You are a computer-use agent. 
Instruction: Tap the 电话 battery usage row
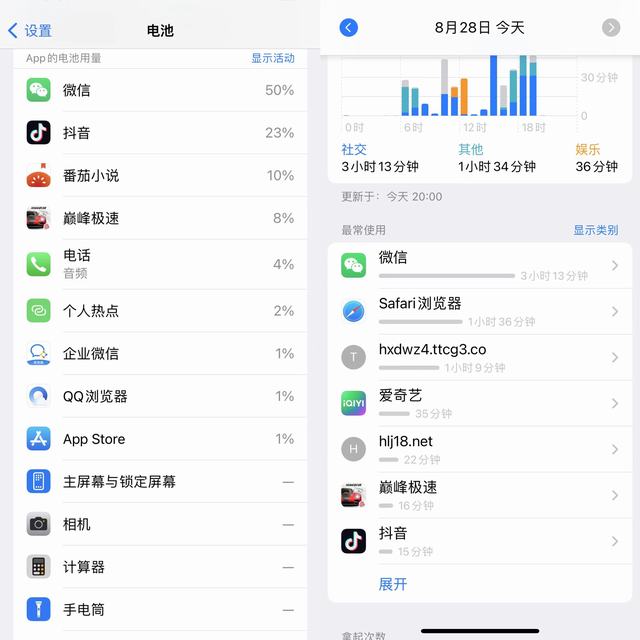[160, 264]
